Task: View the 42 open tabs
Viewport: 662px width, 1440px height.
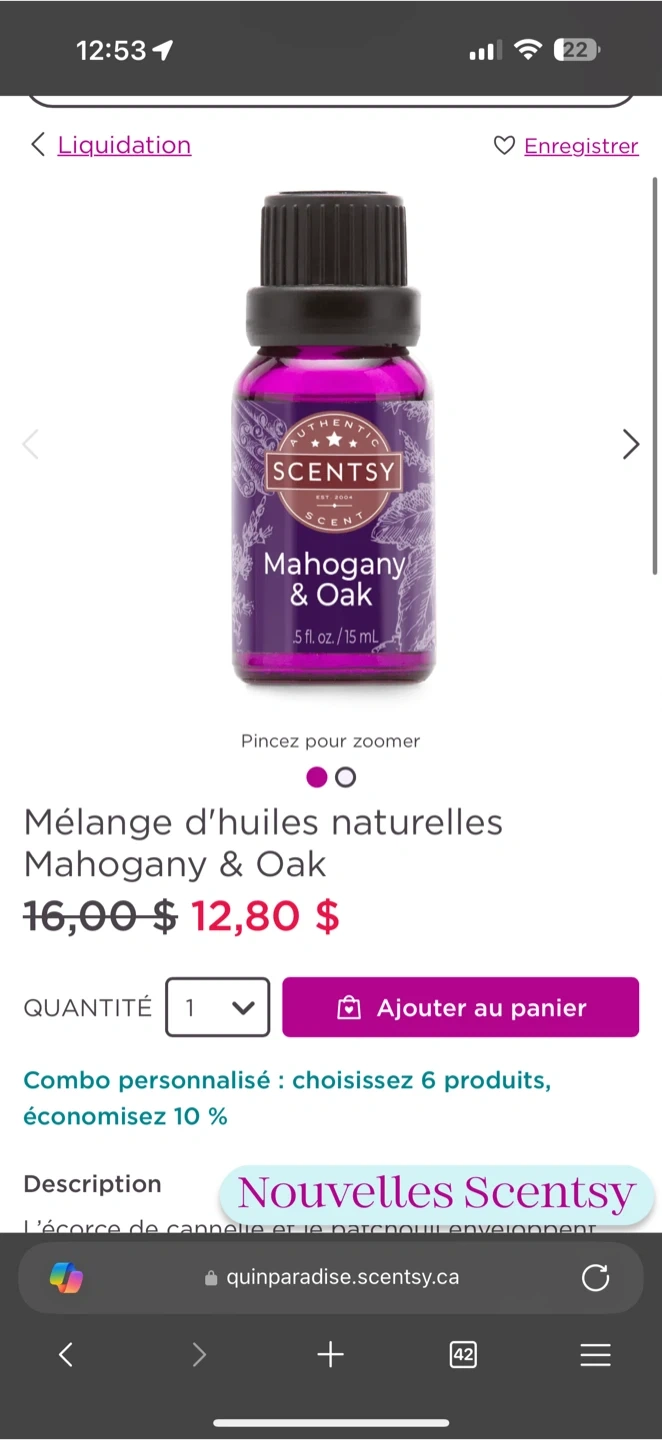Action: 463,1355
